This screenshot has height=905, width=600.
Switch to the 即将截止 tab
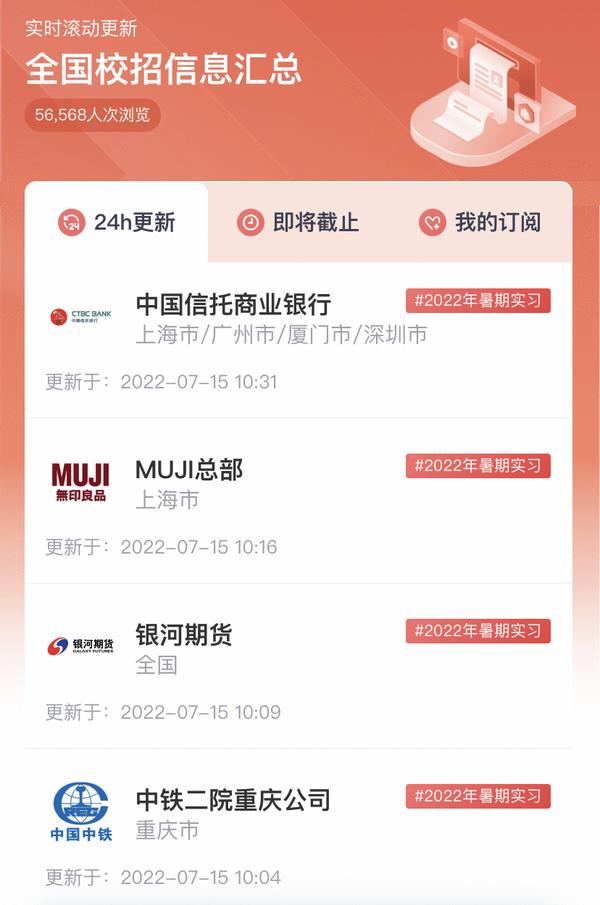pos(298,222)
